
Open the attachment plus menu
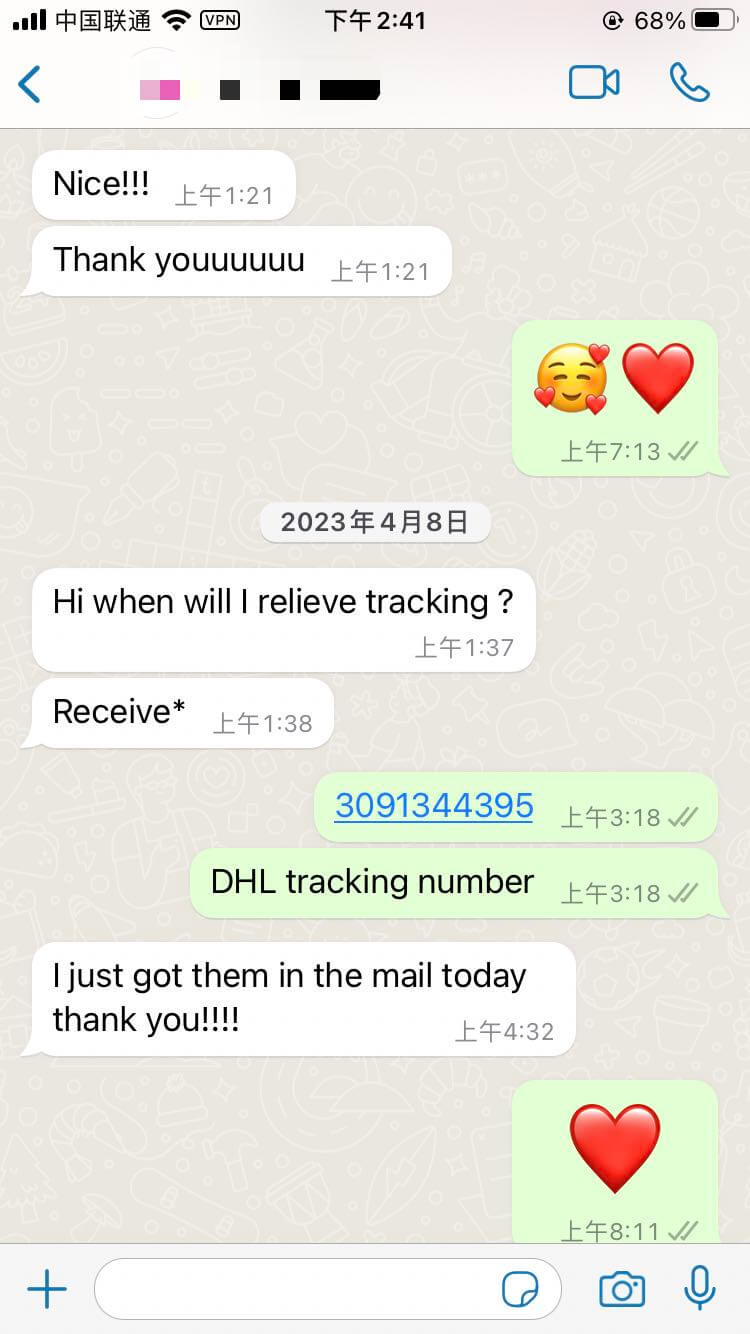pyautogui.click(x=46, y=1290)
